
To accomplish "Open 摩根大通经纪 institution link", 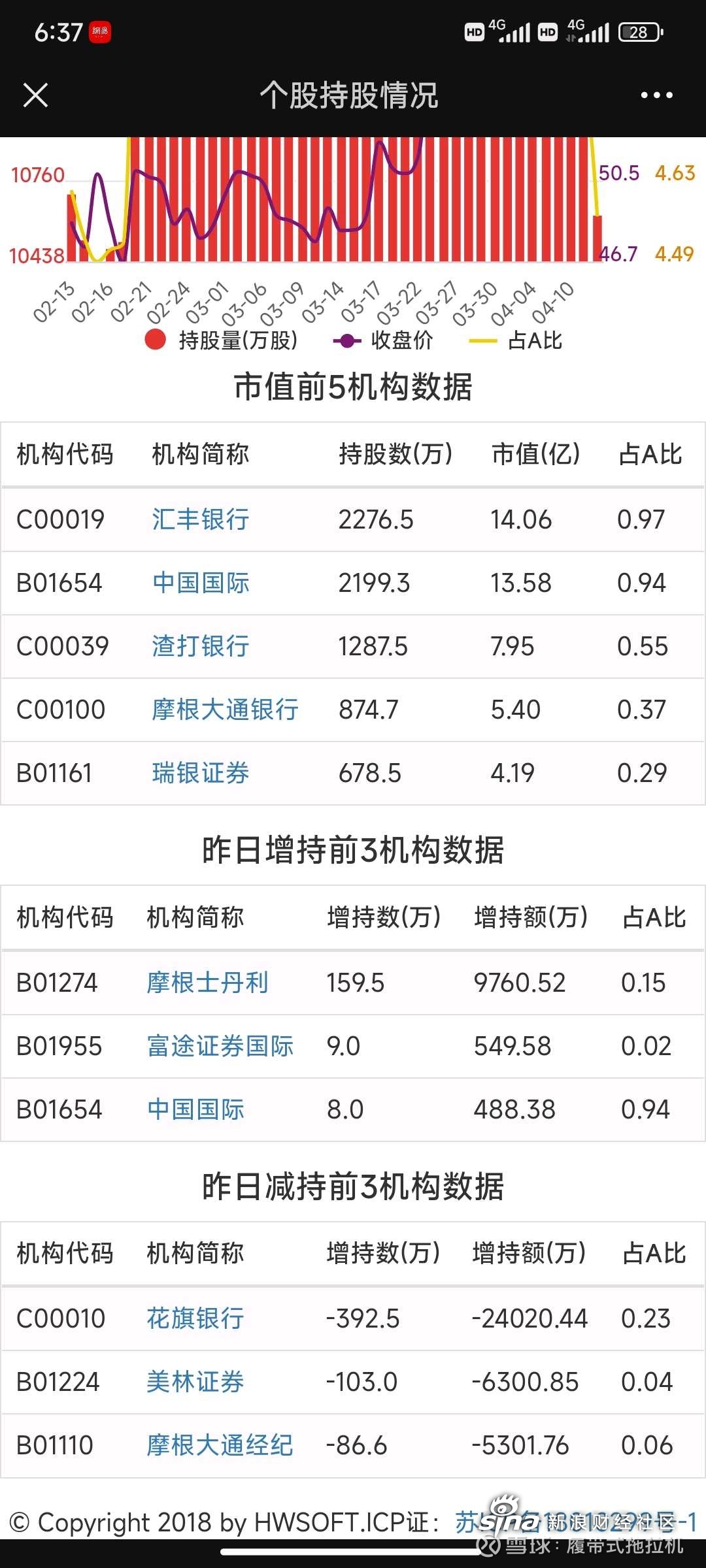I will tap(220, 1445).
